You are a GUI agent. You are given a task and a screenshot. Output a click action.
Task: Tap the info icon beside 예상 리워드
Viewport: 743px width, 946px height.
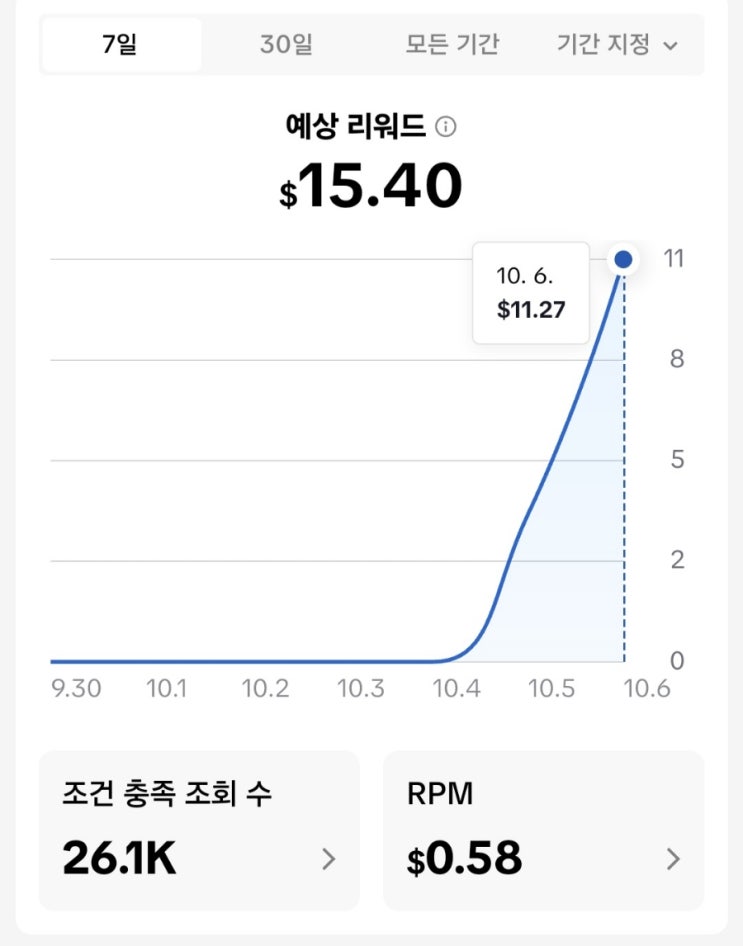pos(447,127)
